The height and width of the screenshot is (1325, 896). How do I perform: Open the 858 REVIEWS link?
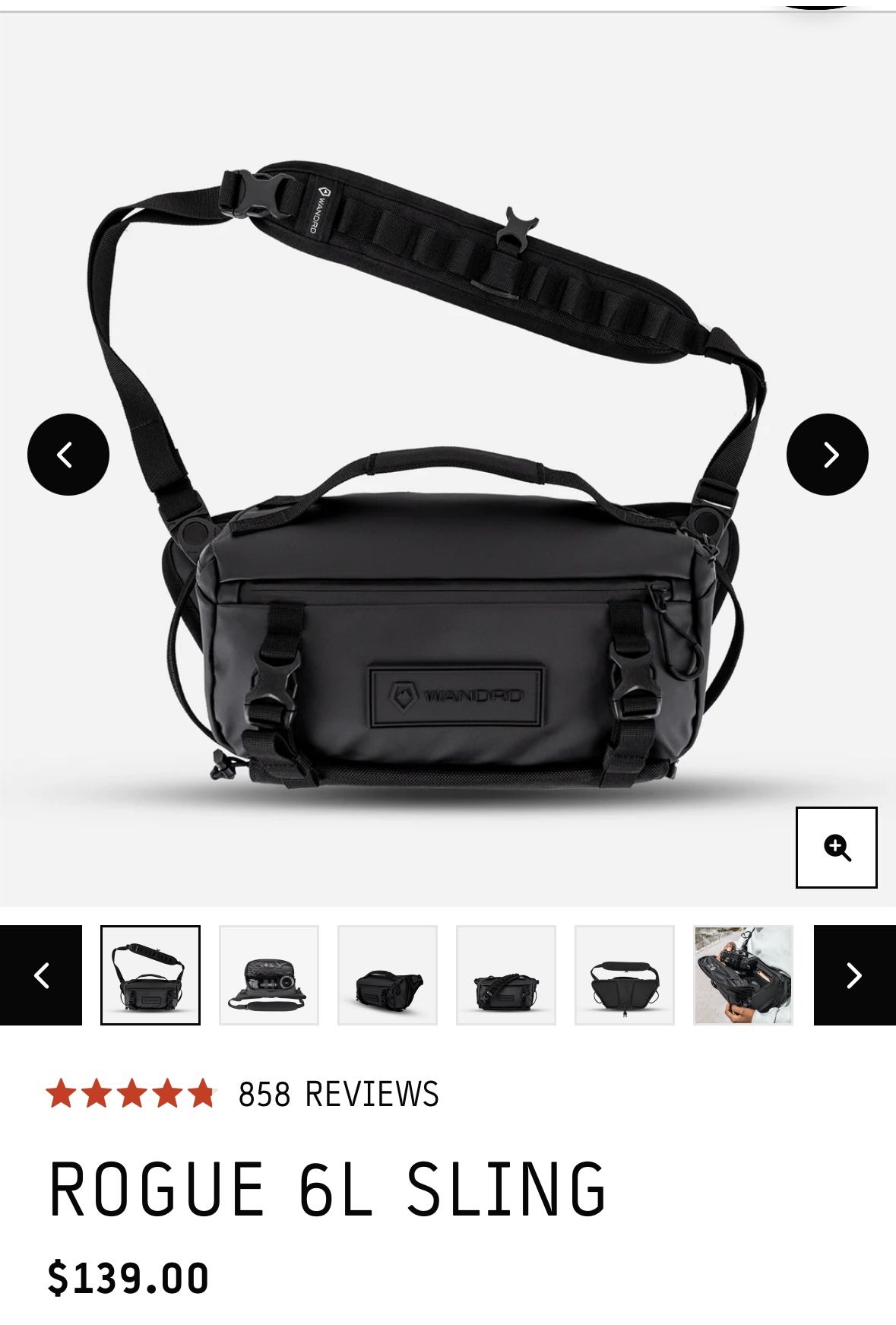click(x=340, y=1095)
